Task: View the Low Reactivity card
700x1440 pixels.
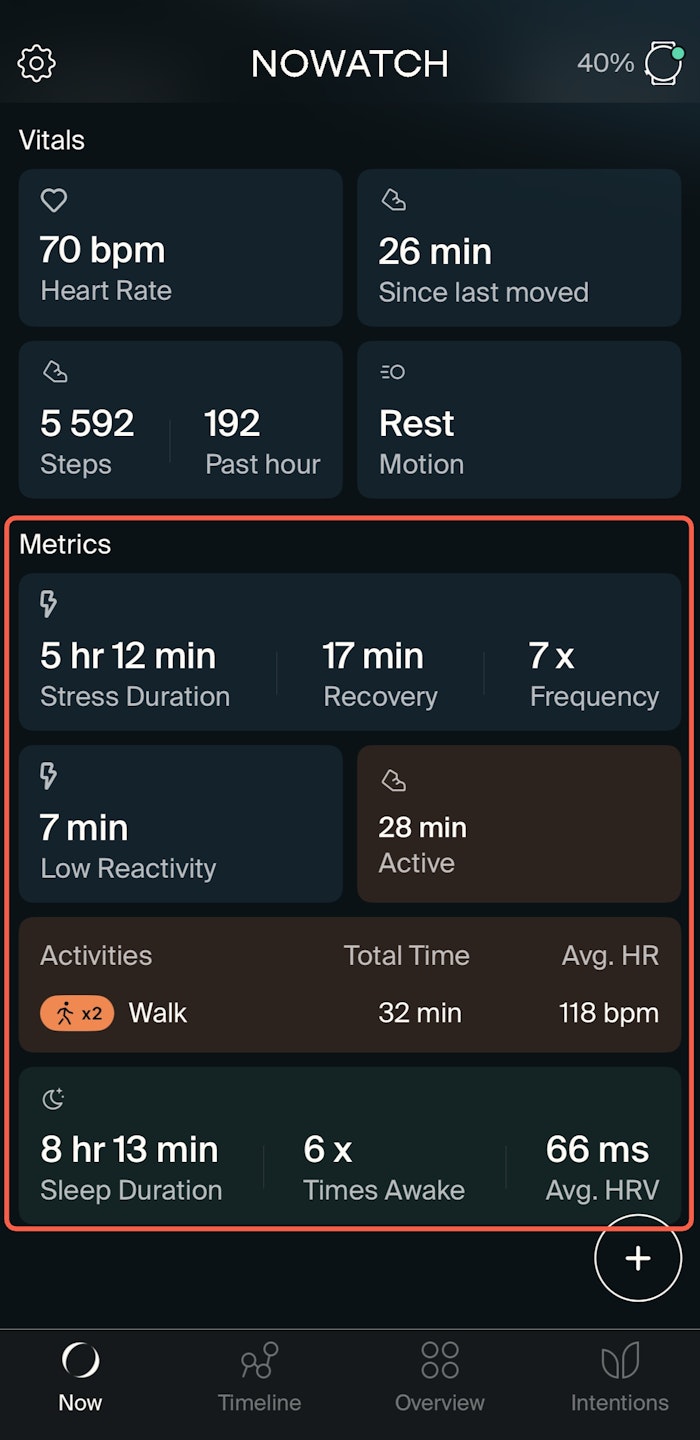Action: click(180, 824)
